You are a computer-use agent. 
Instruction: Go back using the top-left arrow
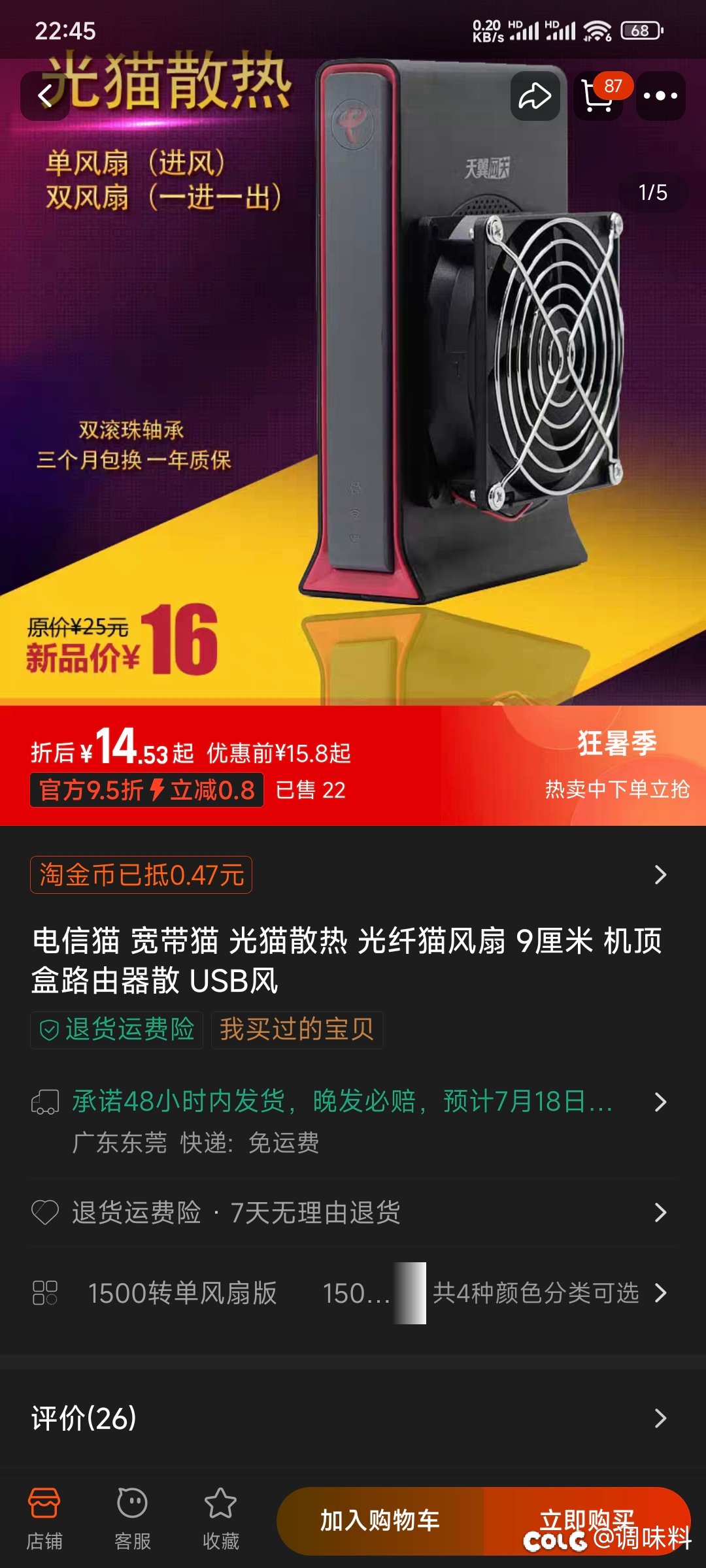coord(44,96)
